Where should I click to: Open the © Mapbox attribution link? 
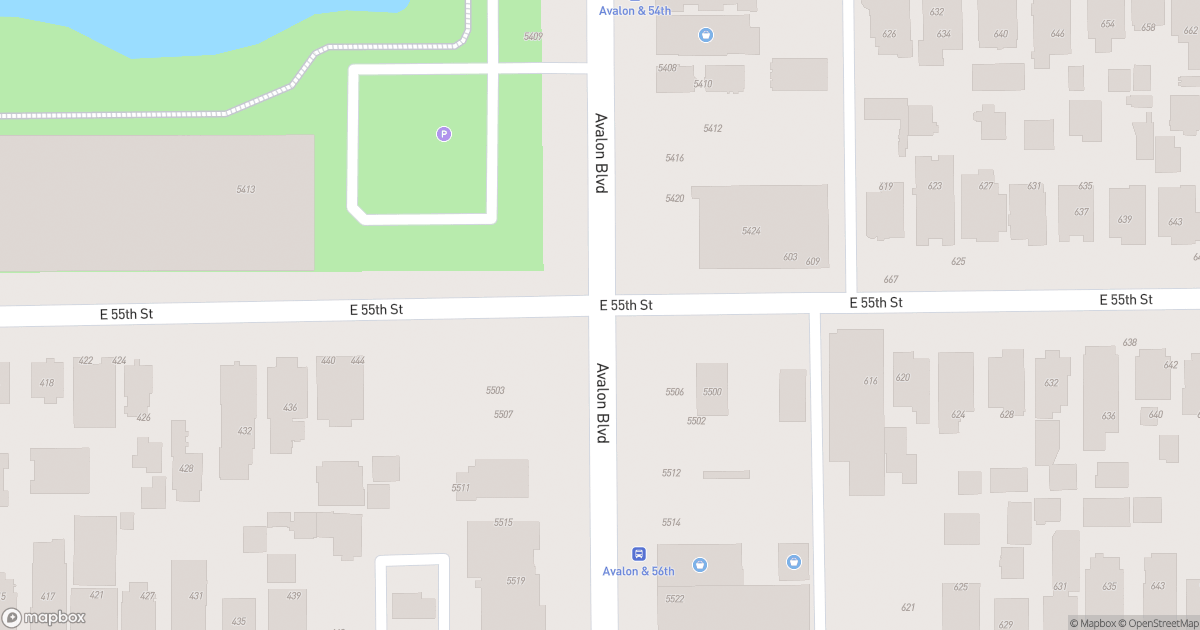coord(1094,623)
